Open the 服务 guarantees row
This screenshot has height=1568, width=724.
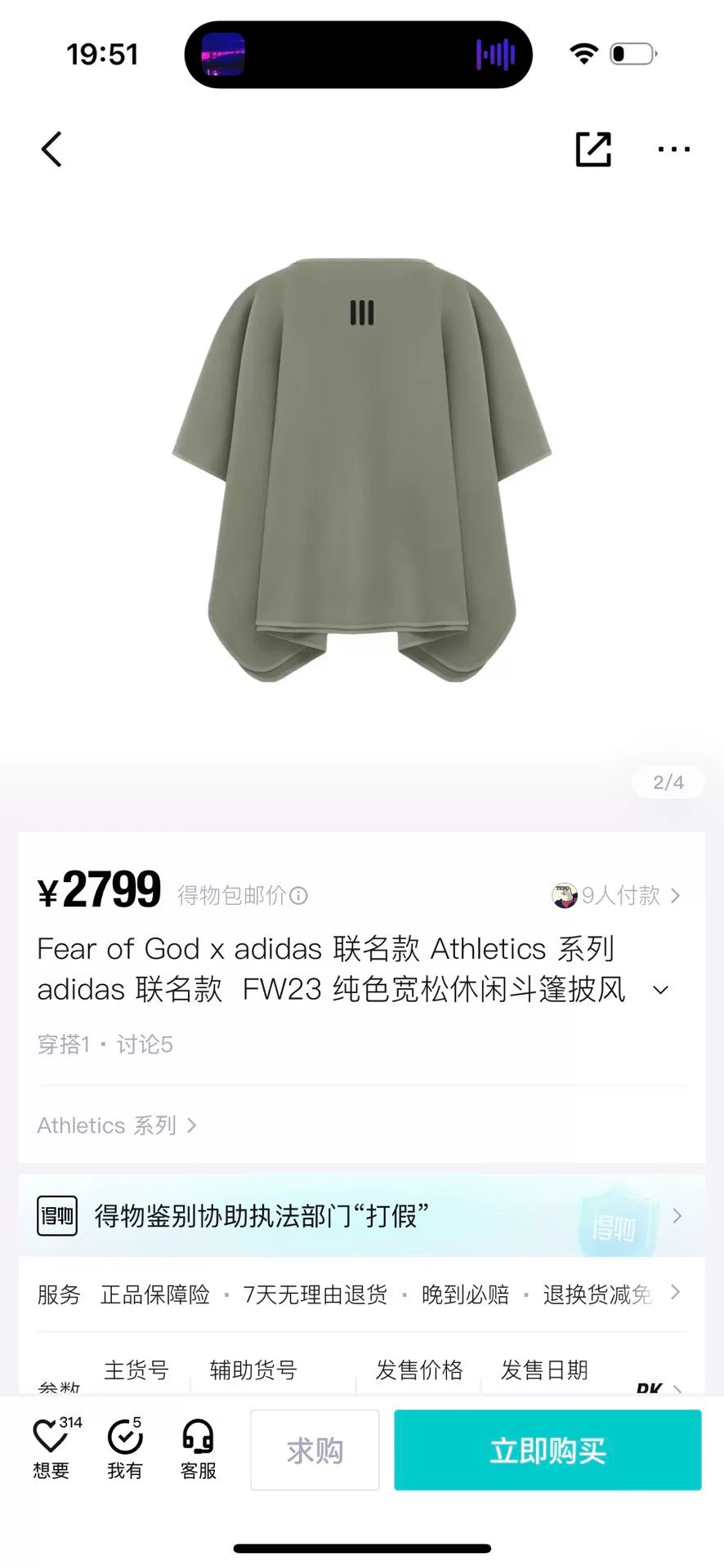[361, 1294]
